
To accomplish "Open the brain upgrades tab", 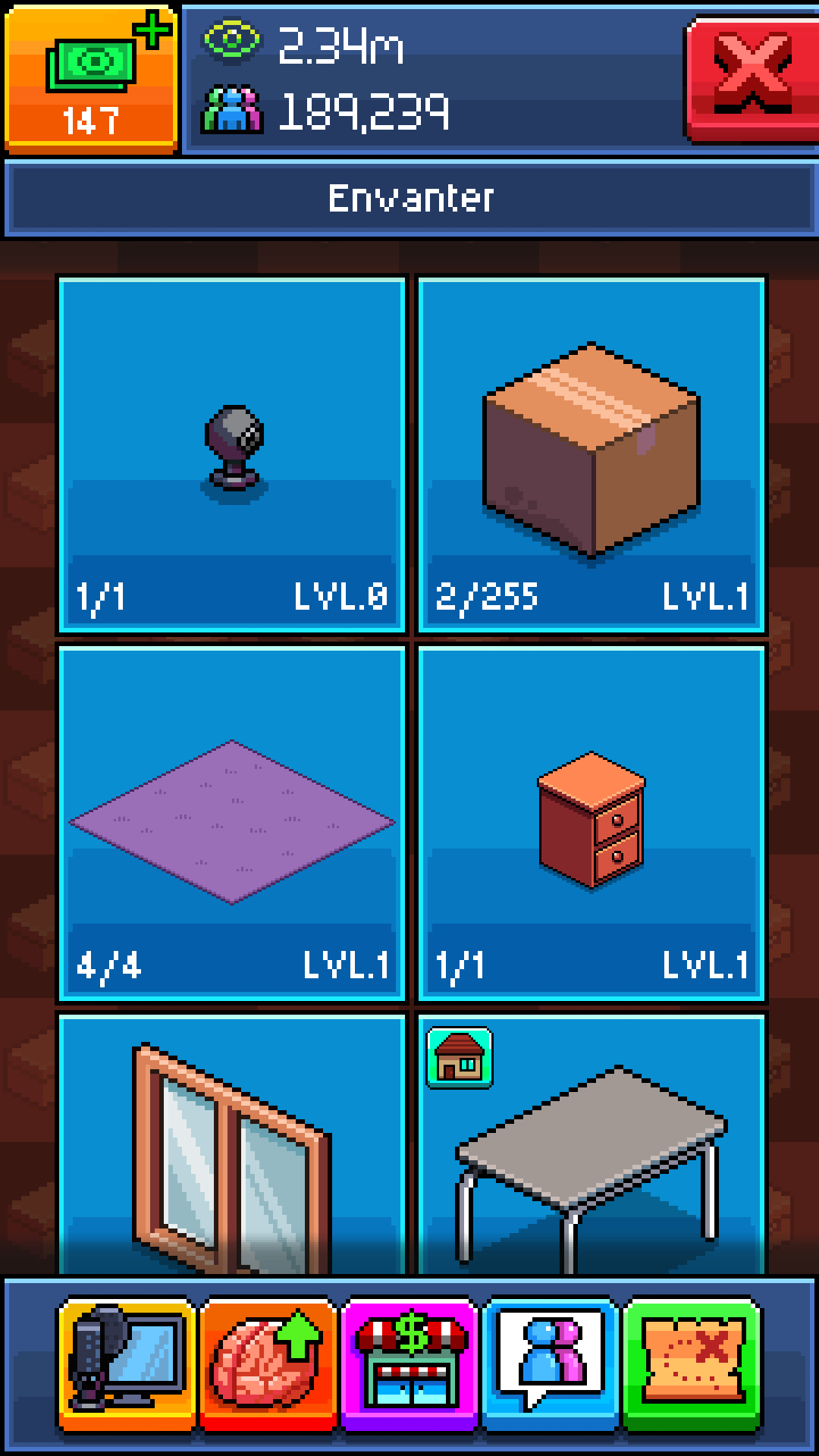I will 268,1363.
